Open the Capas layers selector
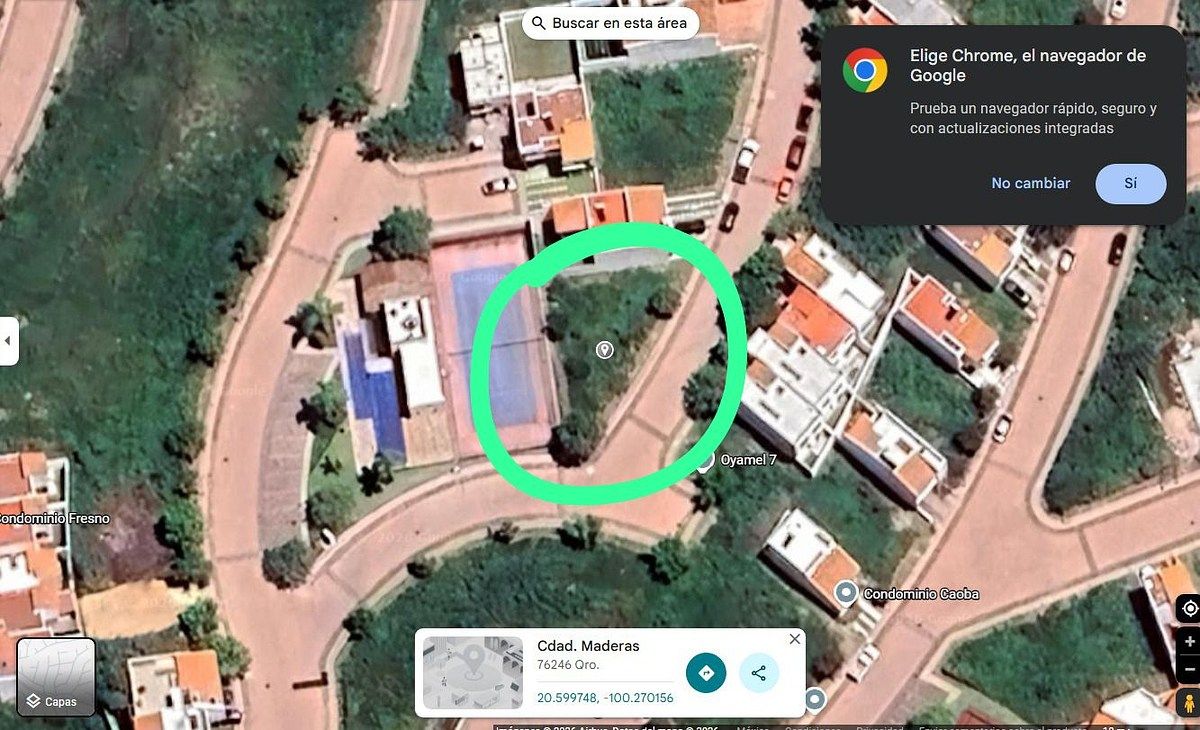Image resolution: width=1200 pixels, height=730 pixels. click(56, 676)
